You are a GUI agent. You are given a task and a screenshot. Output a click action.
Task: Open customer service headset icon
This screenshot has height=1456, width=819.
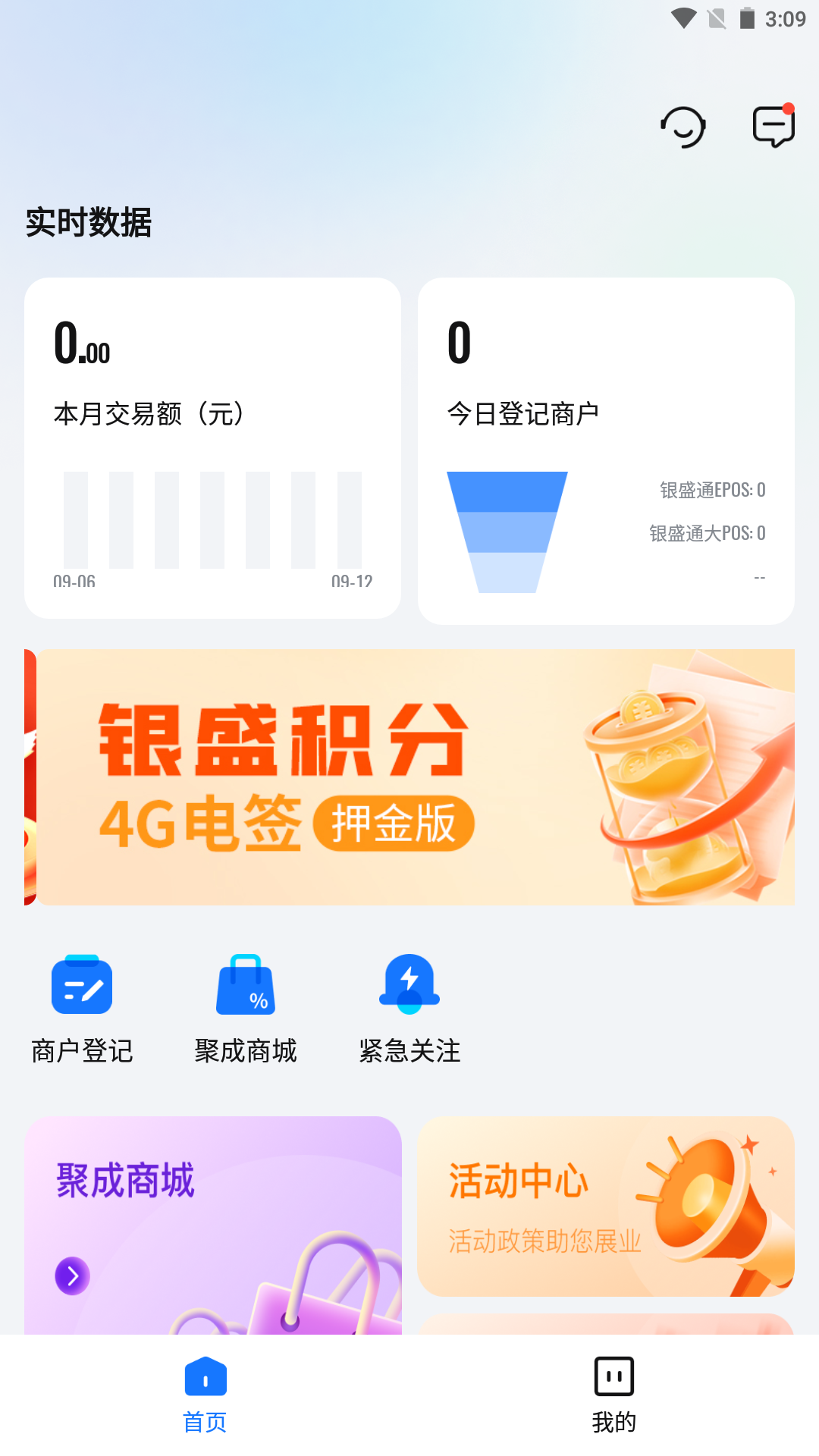[683, 127]
